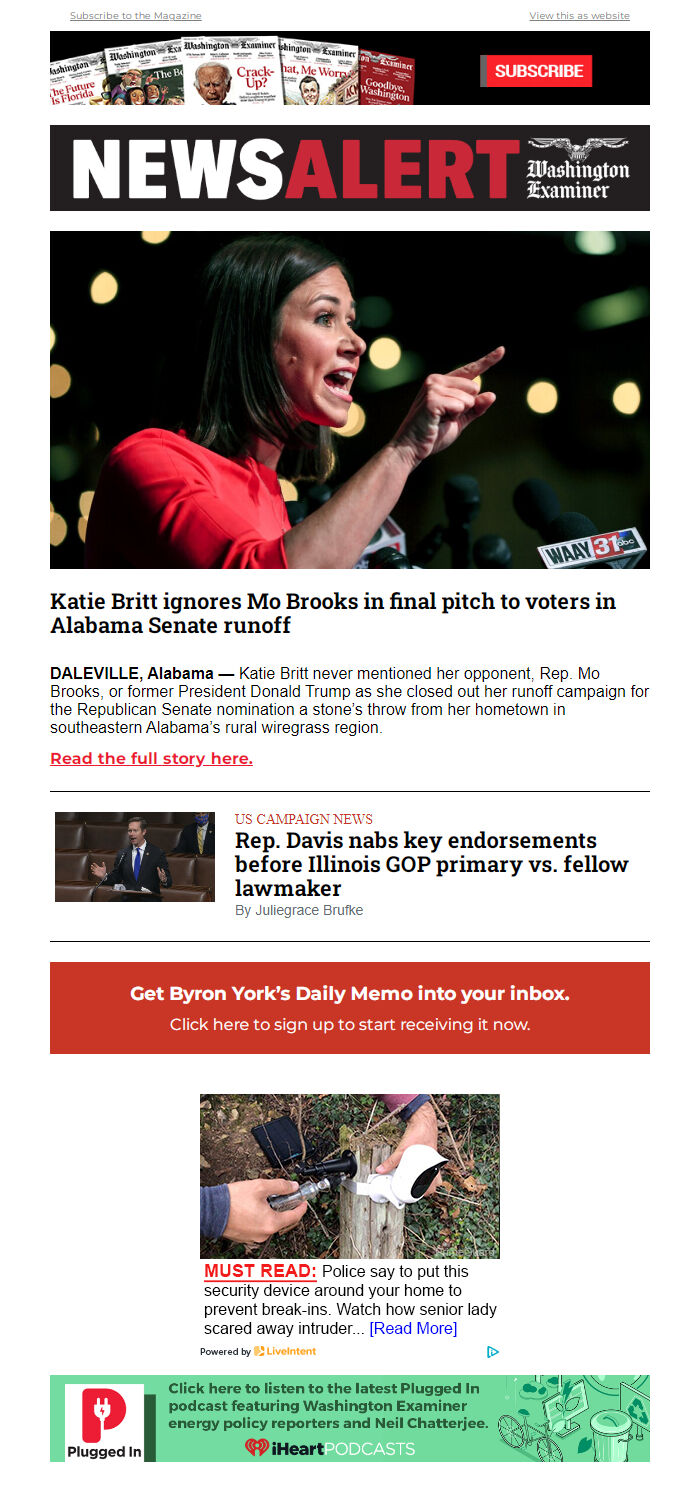This screenshot has height=1486, width=700.
Task: Listen to the Plugged In podcast banner
Action: pos(350,1418)
